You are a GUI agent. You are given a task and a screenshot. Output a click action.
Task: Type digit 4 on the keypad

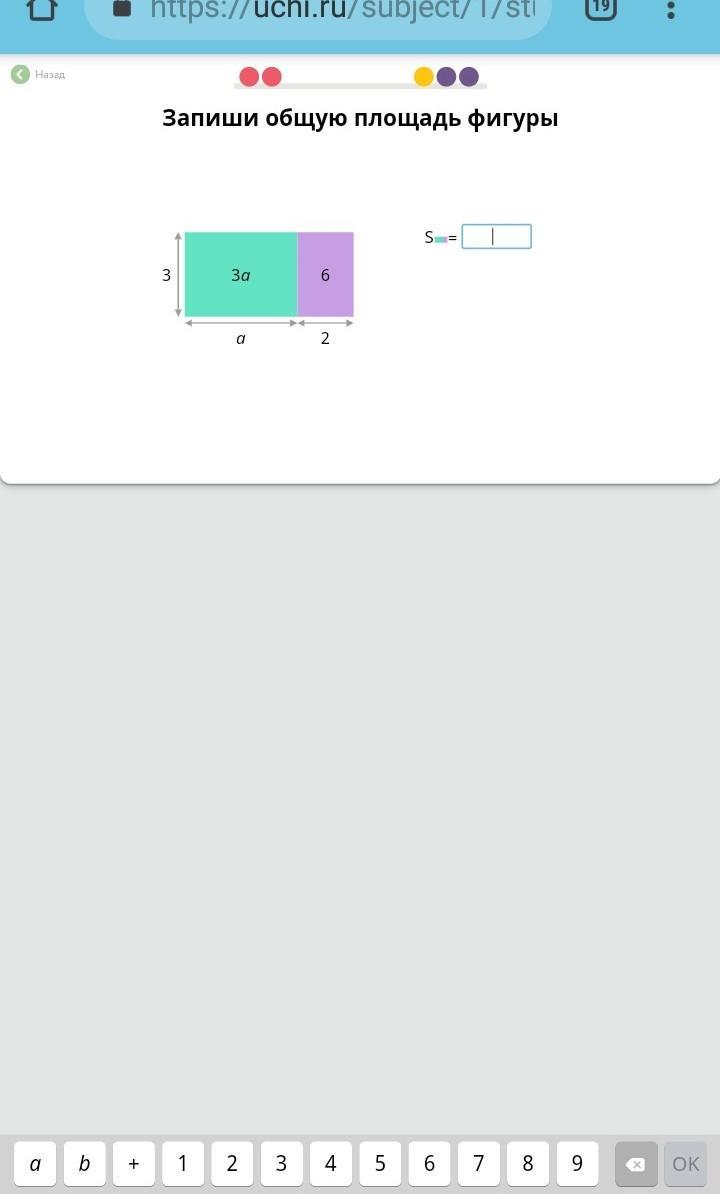(331, 1164)
